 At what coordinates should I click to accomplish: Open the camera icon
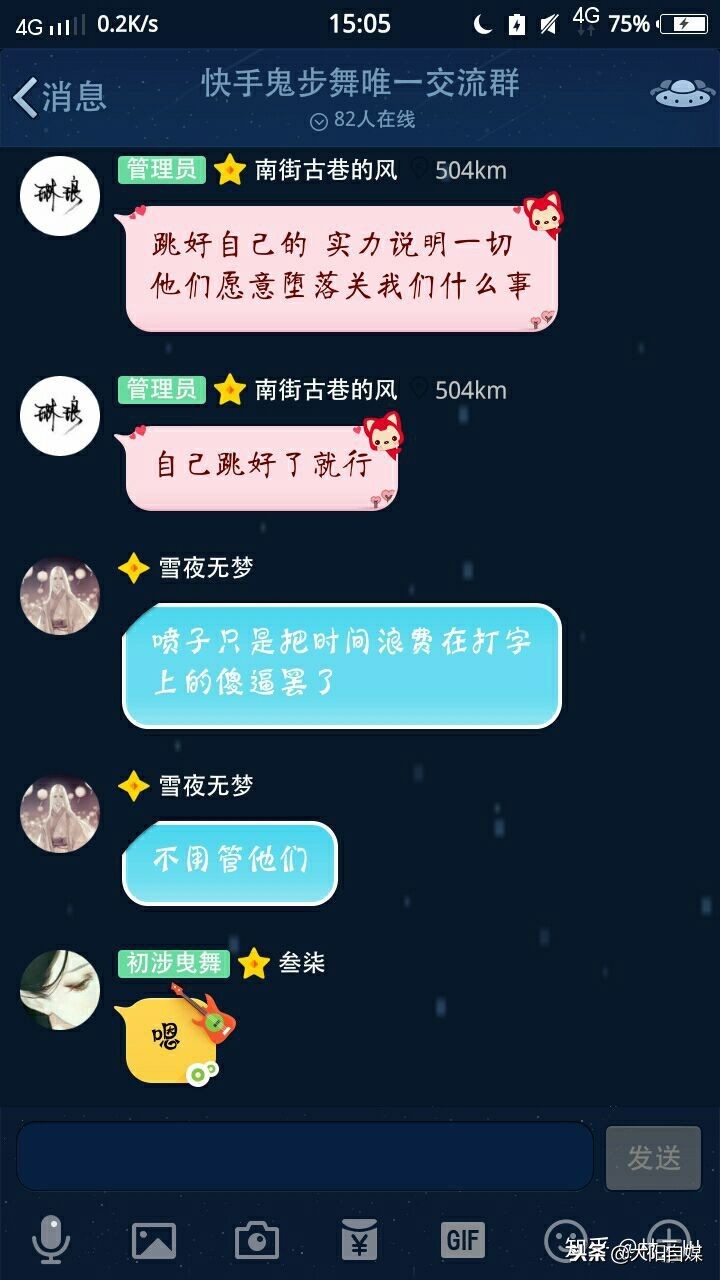tap(255, 1238)
